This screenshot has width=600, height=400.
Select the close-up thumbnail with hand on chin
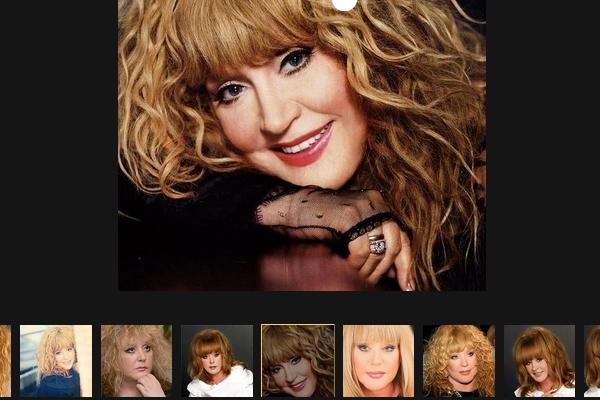tap(136, 361)
